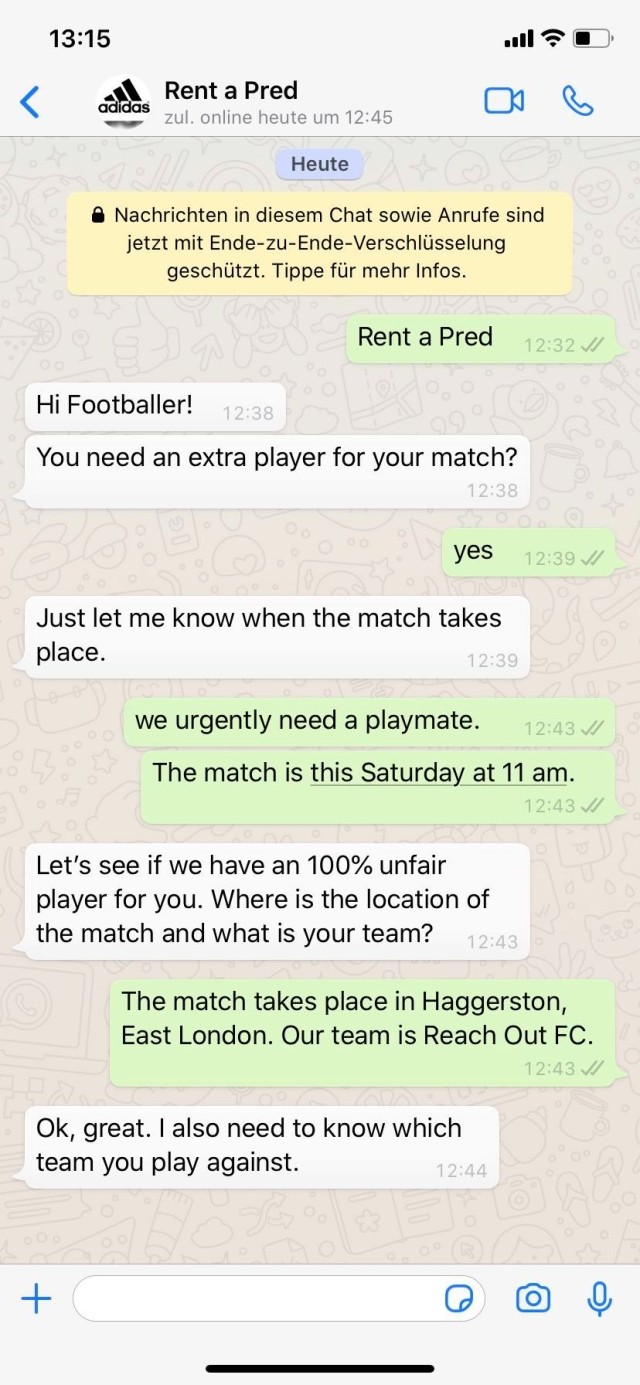Image resolution: width=640 pixels, height=1385 pixels.
Task: Go back to the chat list
Action: click(x=31, y=101)
